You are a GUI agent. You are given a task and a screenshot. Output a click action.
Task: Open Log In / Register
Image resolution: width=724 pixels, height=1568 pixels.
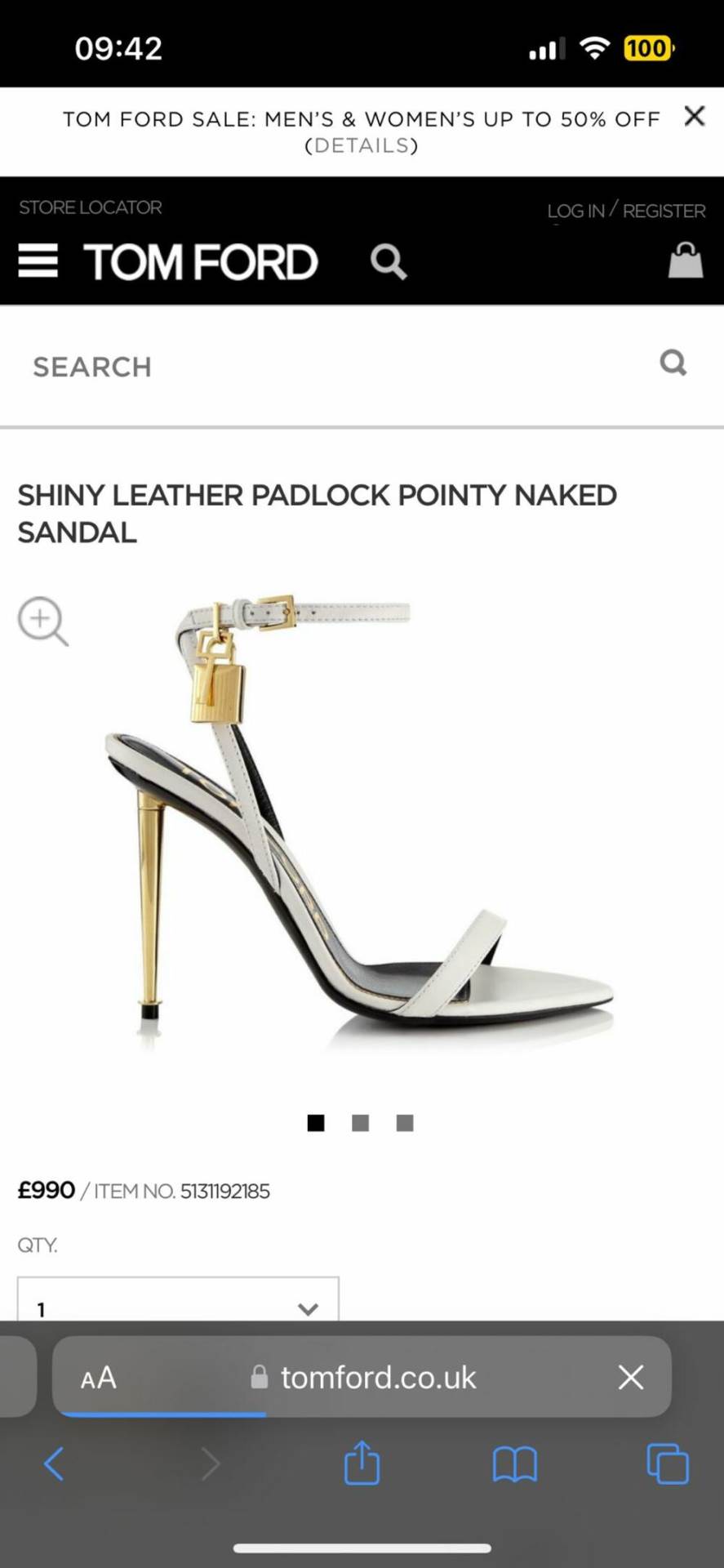tap(625, 211)
